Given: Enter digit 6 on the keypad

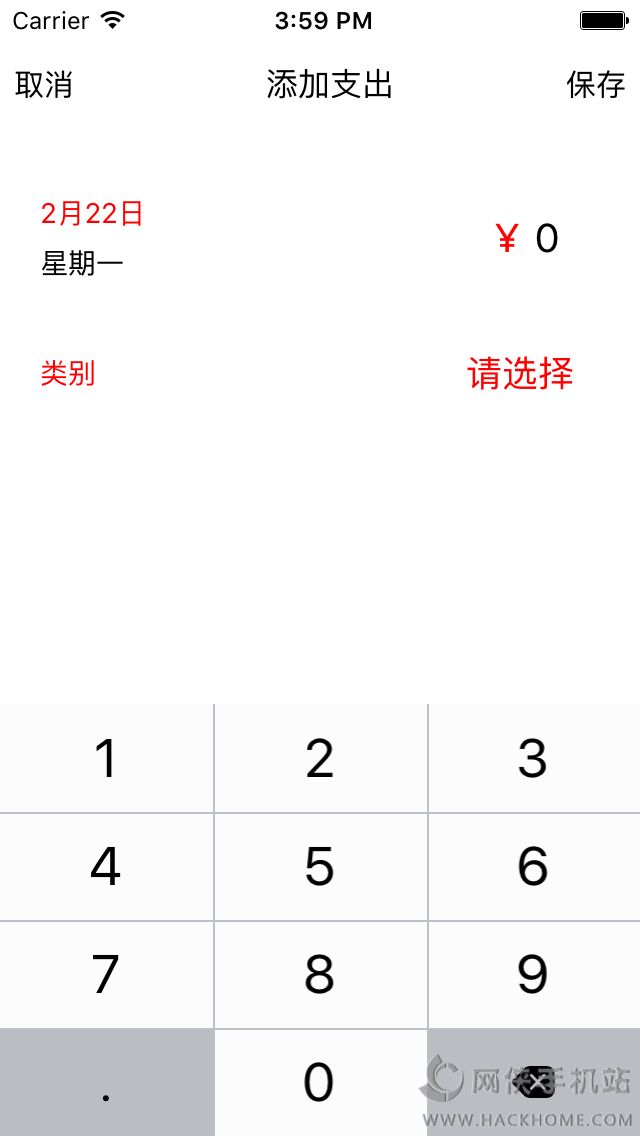Looking at the screenshot, I should pos(534,867).
